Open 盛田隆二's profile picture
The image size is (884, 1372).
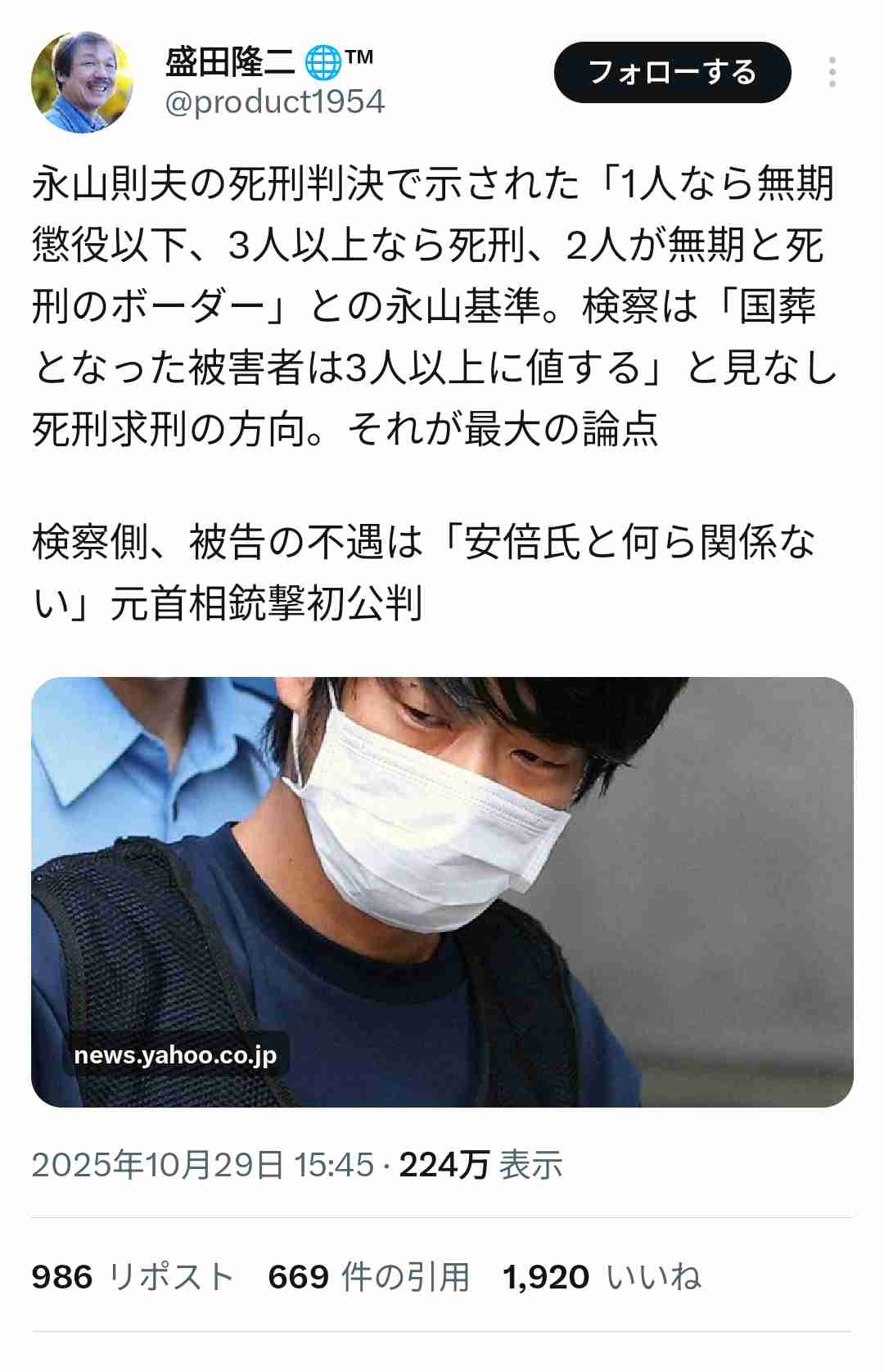82,82
